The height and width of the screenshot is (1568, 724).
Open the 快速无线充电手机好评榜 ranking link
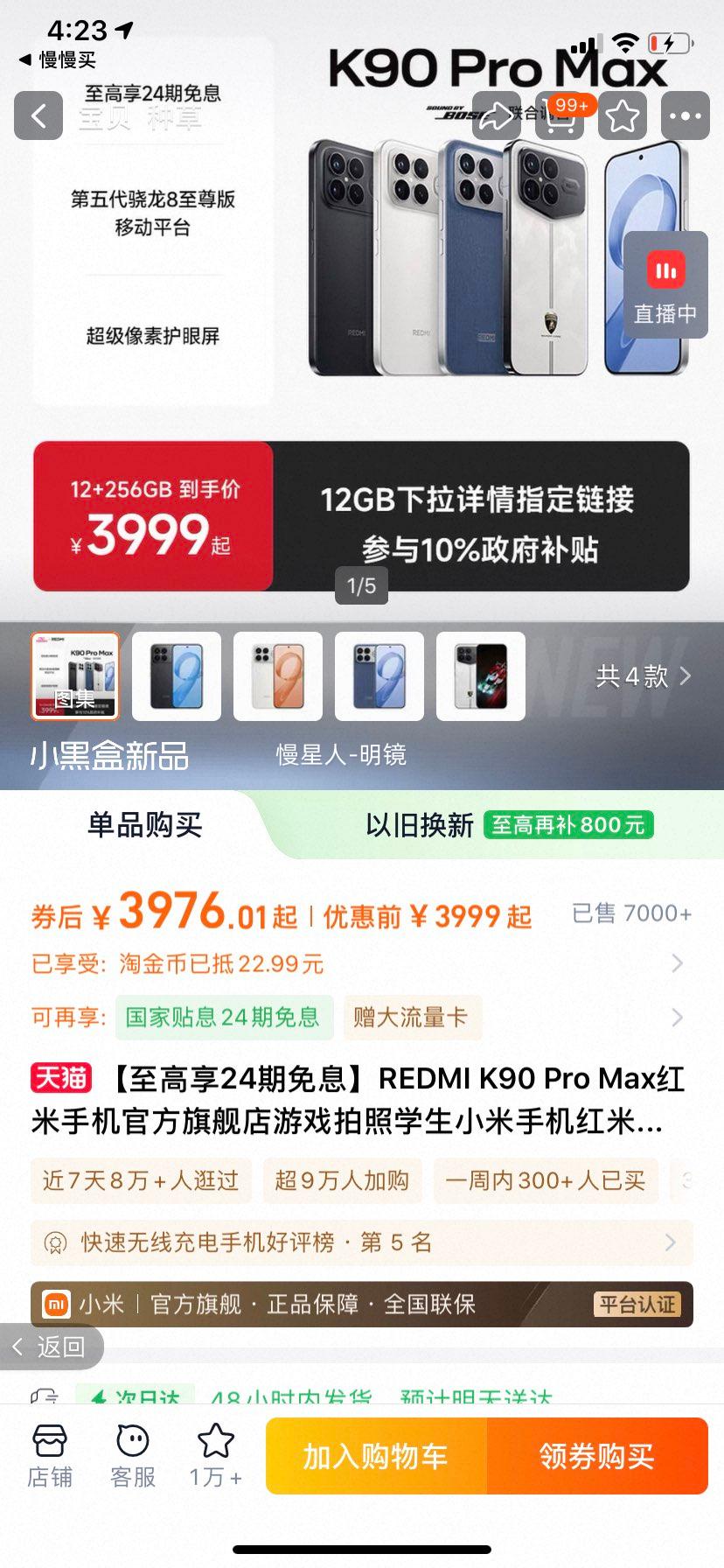coord(362,1242)
